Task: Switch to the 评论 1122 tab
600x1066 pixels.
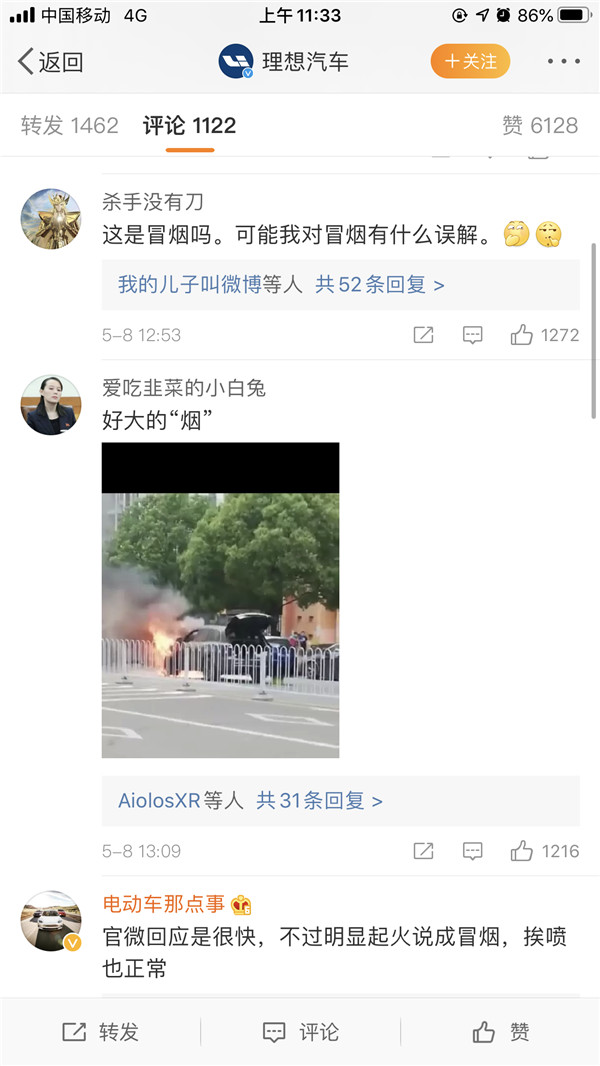Action: (190, 125)
